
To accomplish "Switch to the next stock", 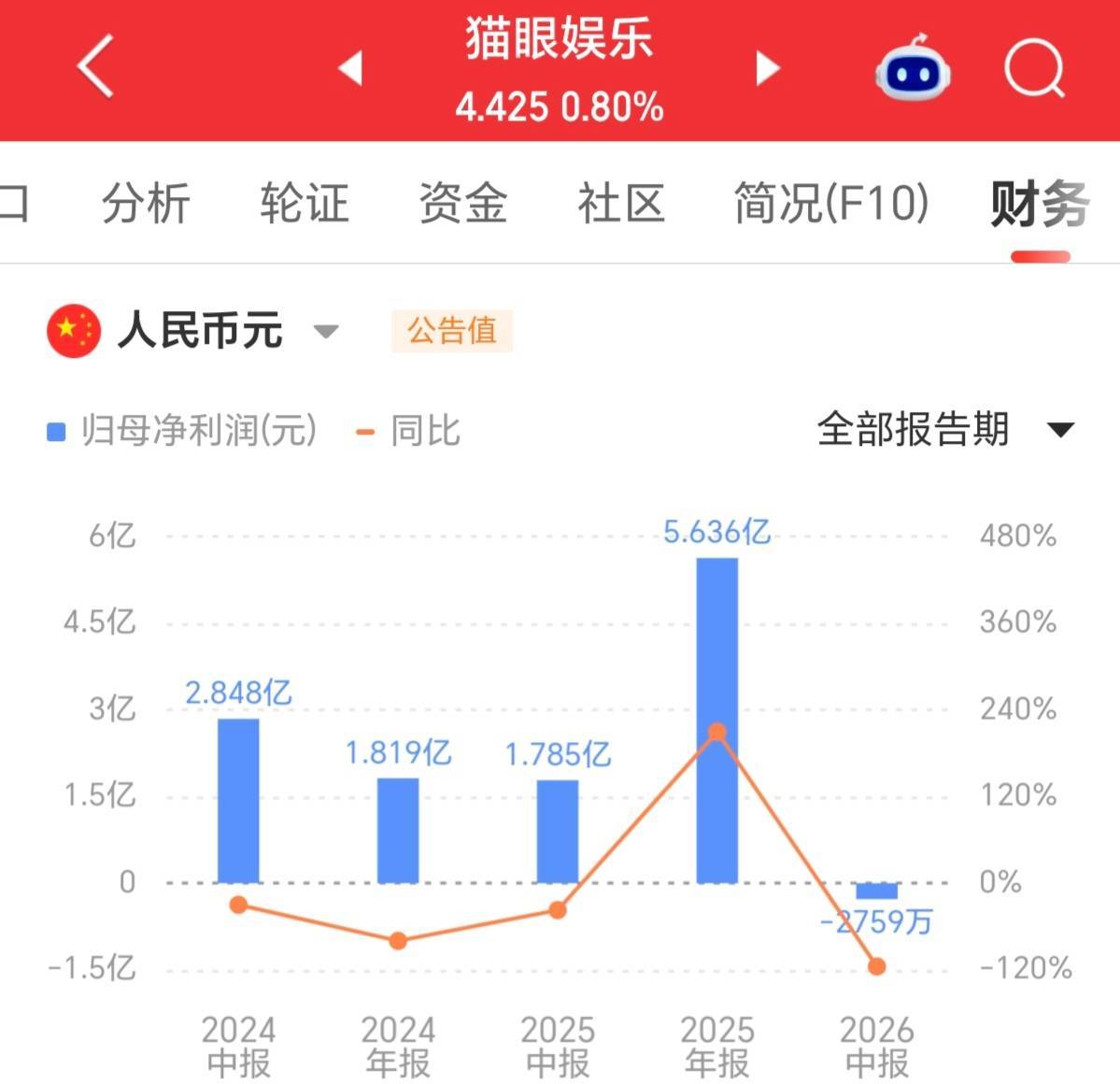I will pyautogui.click(x=768, y=68).
